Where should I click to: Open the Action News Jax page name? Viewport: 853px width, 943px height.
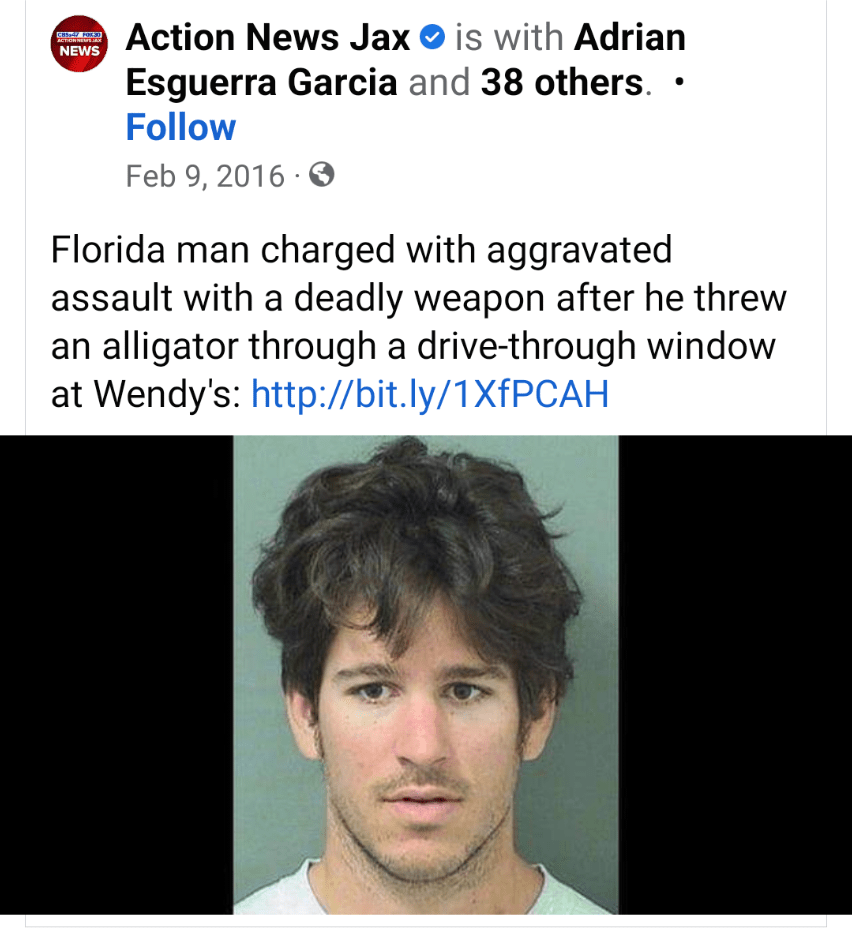(268, 38)
